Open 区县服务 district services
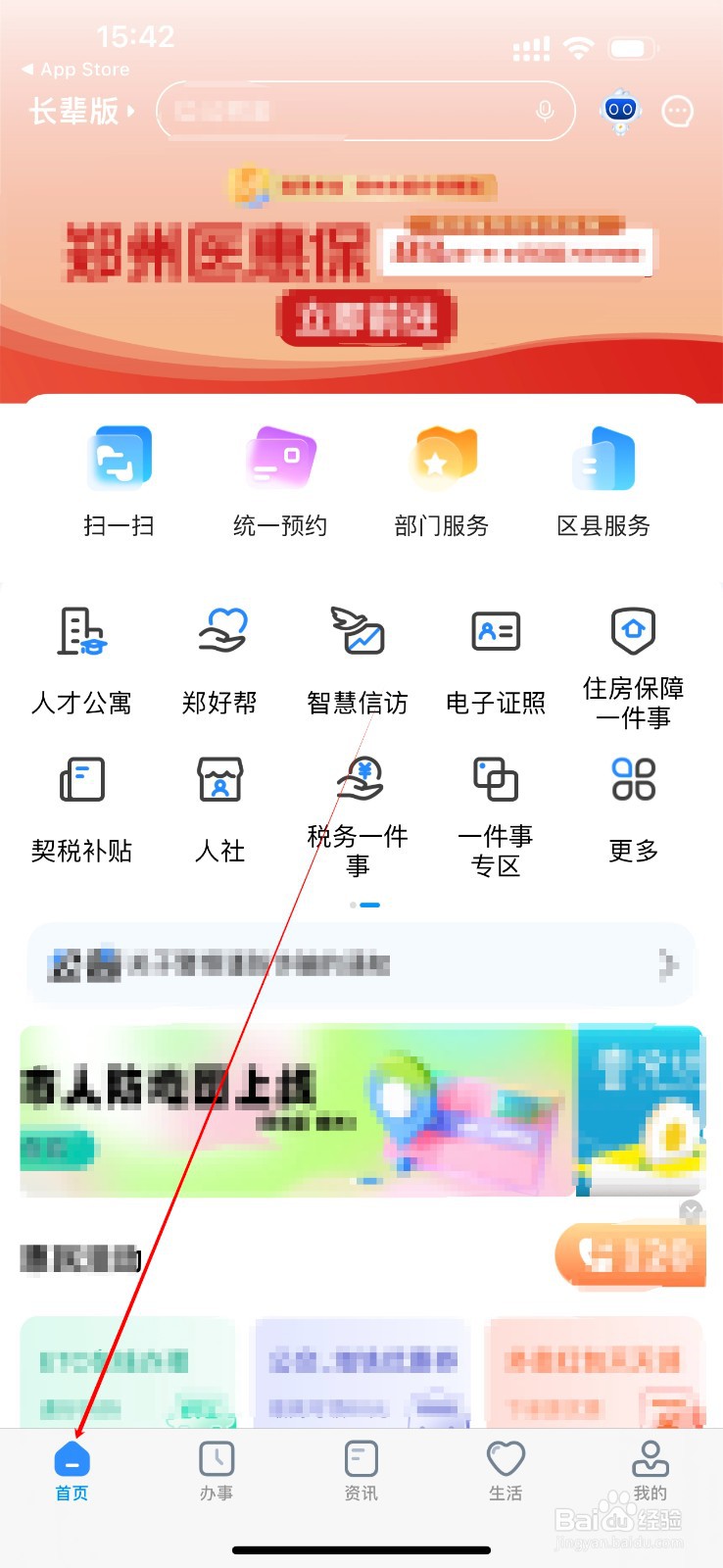 pos(602,480)
